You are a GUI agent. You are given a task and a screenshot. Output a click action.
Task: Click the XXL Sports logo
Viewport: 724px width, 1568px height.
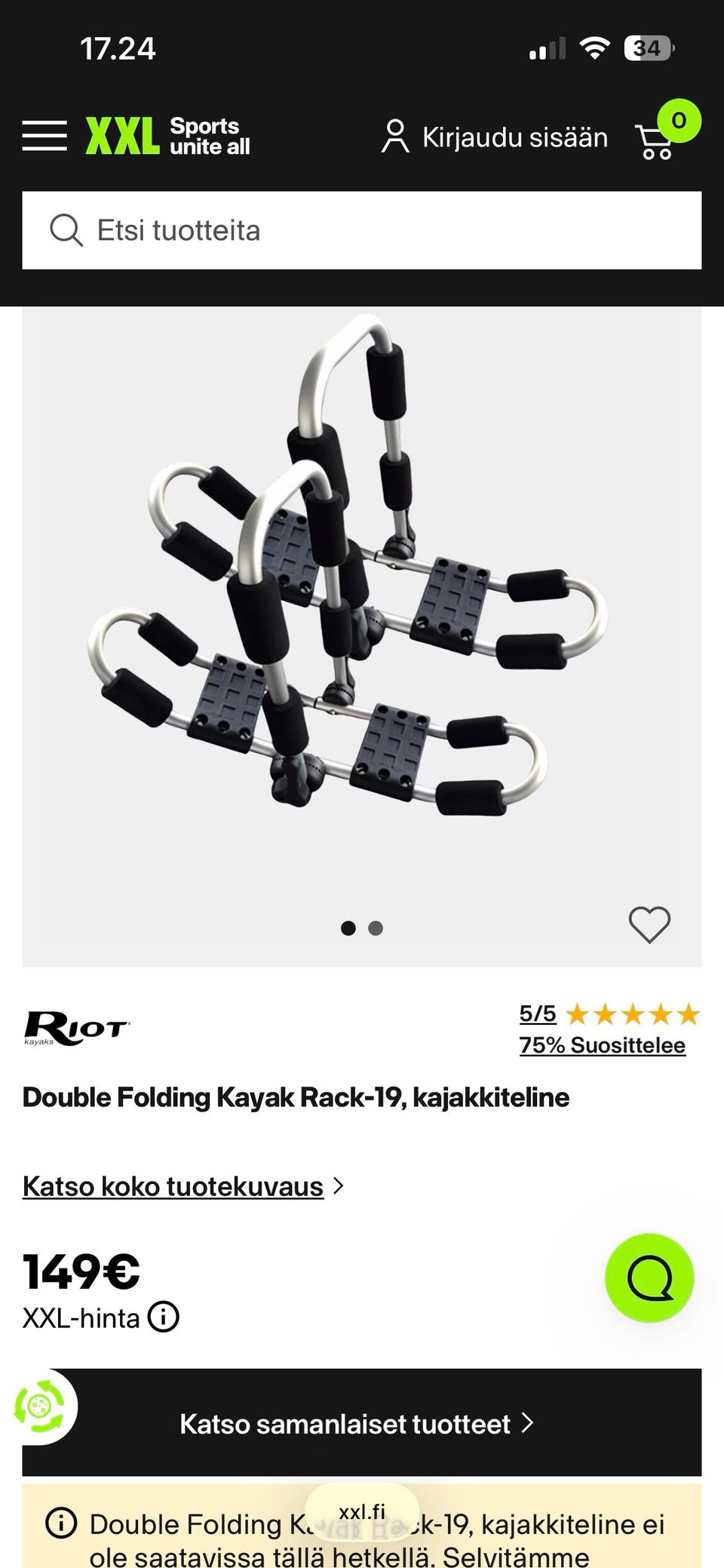click(166, 137)
